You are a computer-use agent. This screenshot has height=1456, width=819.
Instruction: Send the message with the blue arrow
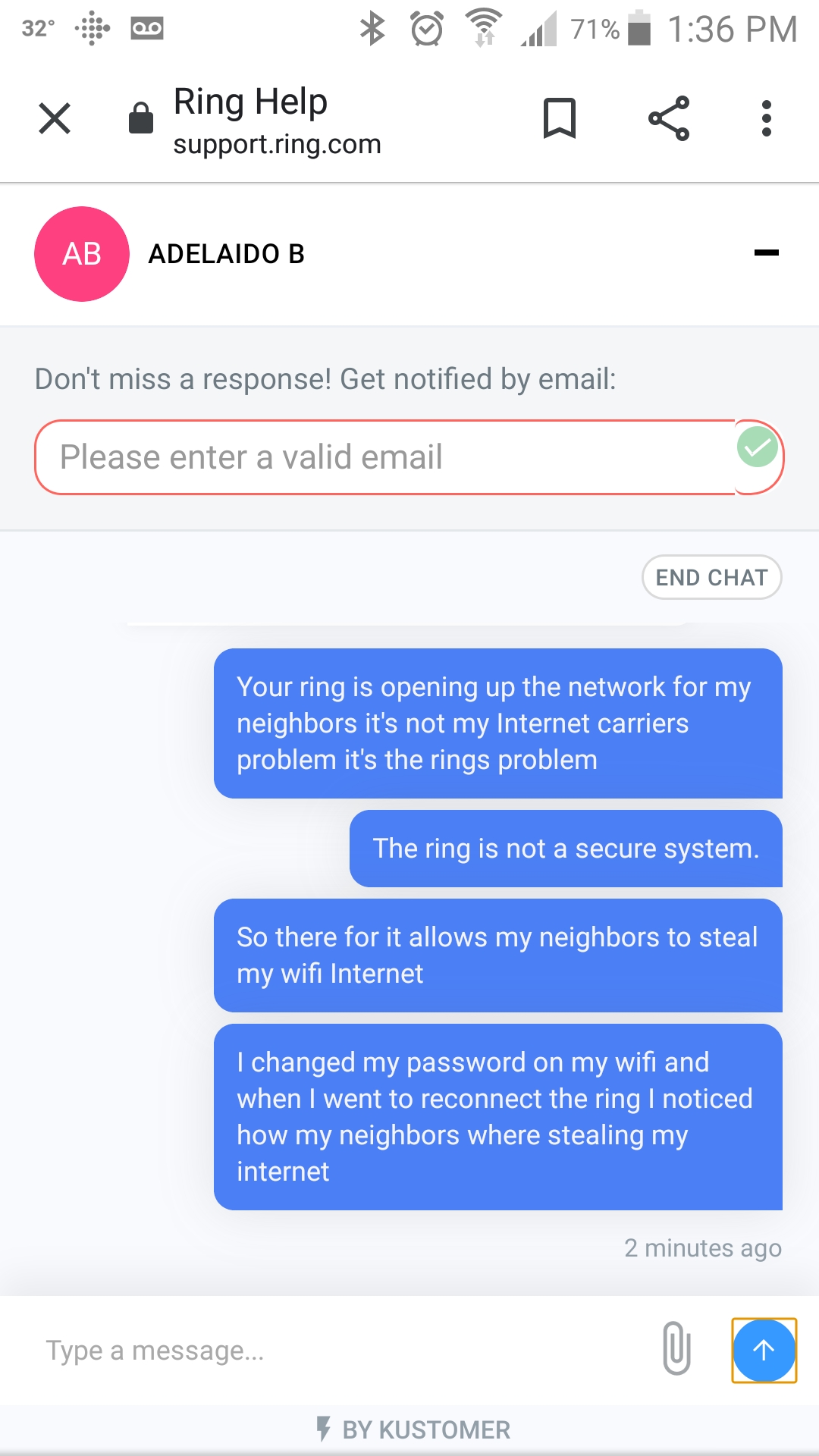[764, 1351]
